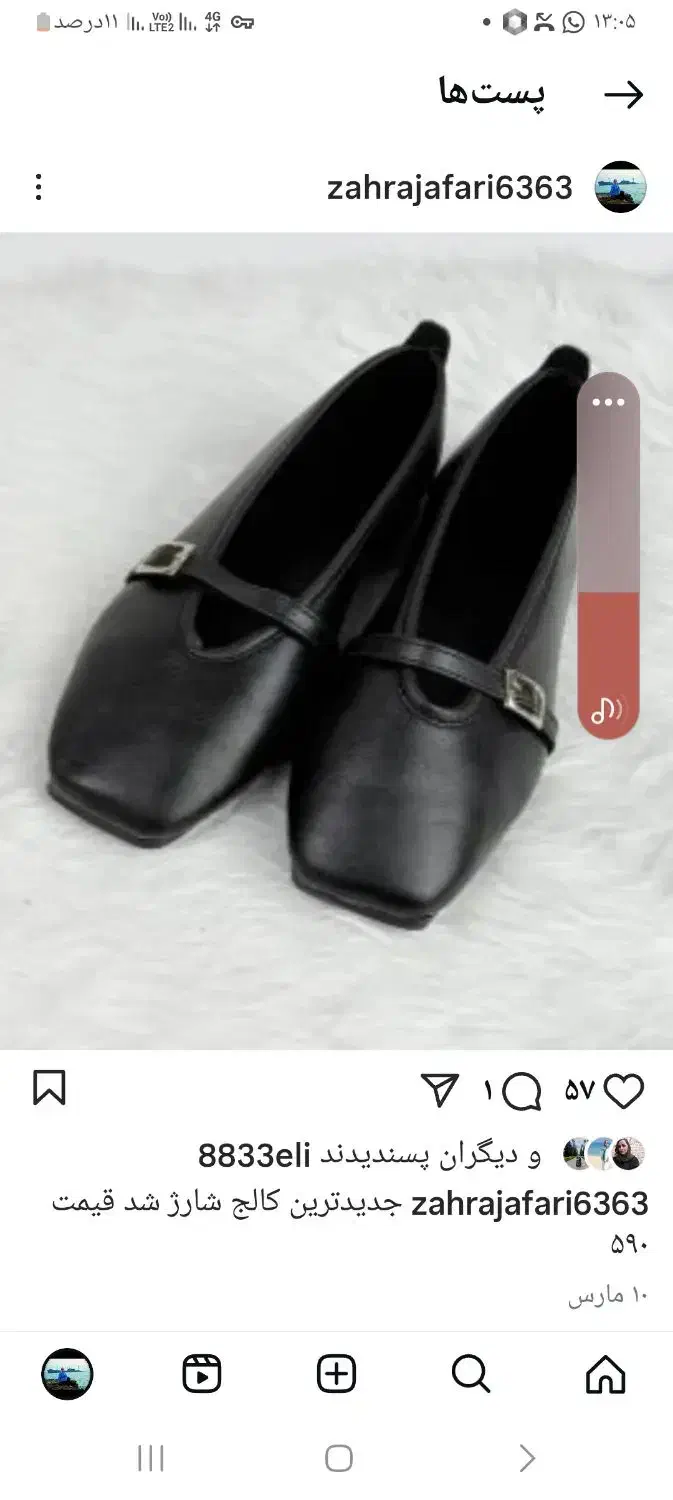
Task: Create a new post with plus
Action: 337,1375
